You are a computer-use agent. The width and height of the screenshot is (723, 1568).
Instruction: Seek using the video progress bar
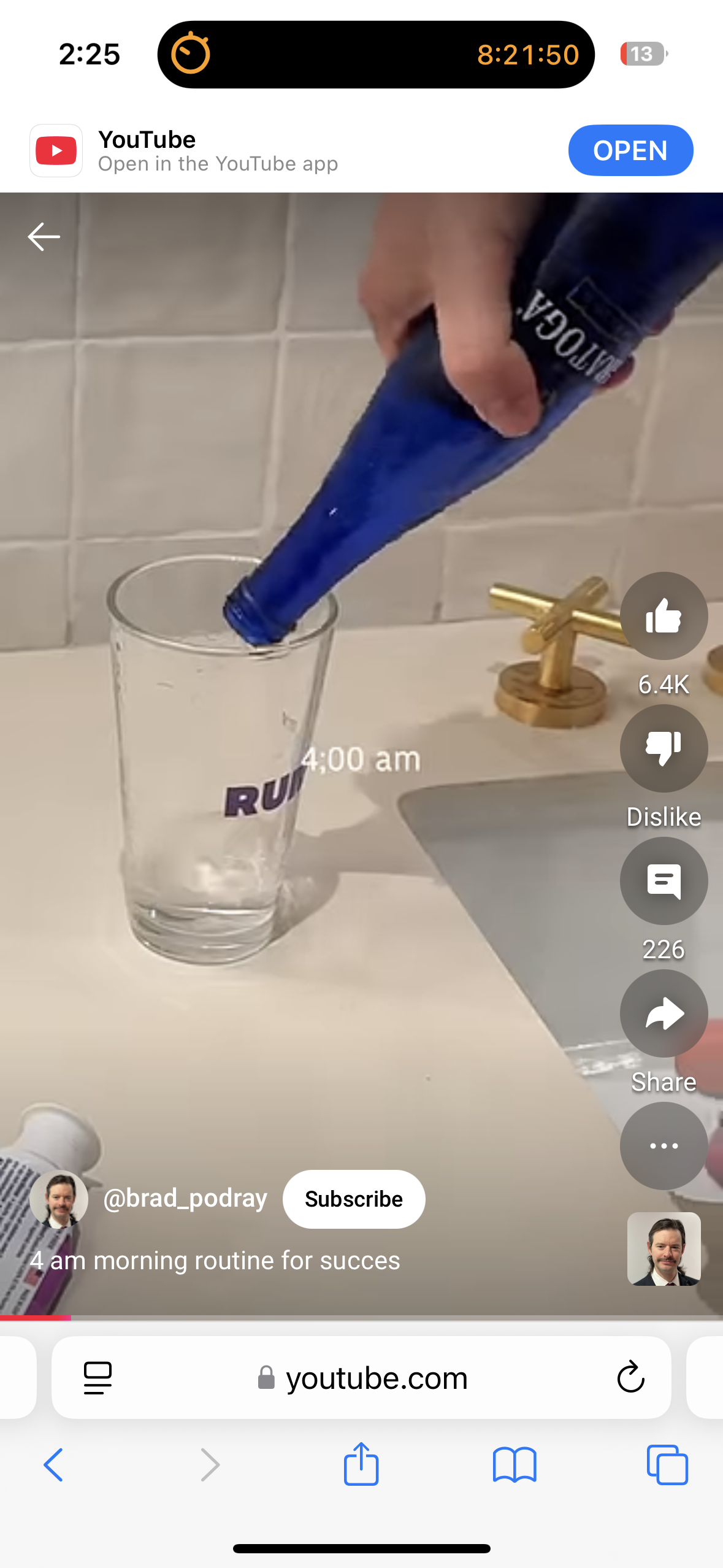(x=361, y=1318)
